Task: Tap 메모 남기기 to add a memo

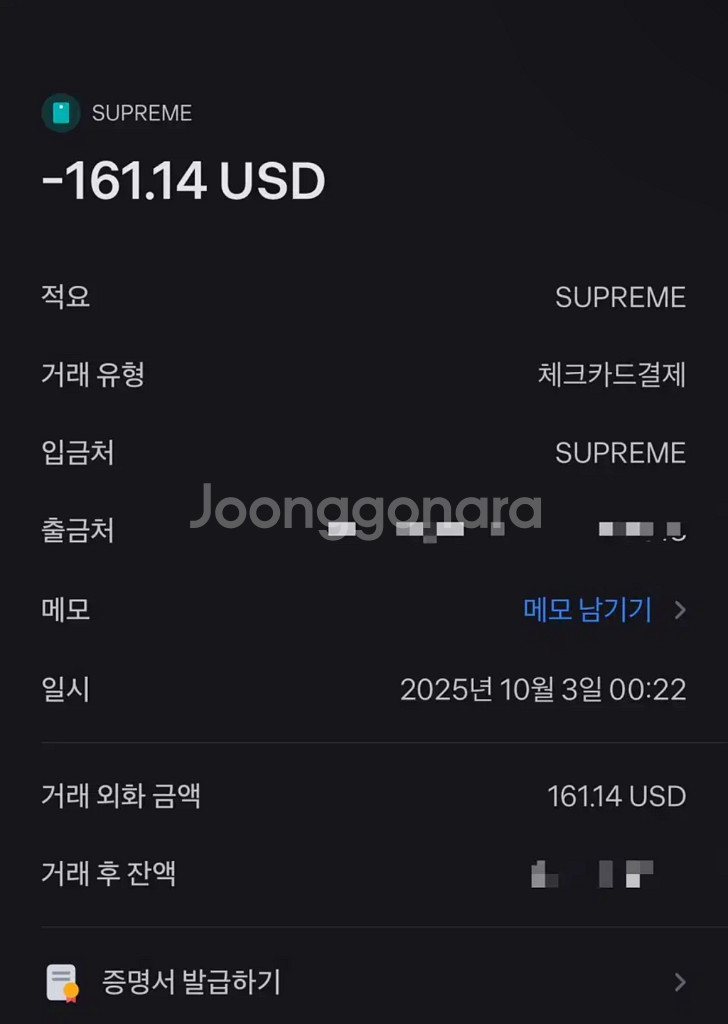Action: (x=588, y=609)
